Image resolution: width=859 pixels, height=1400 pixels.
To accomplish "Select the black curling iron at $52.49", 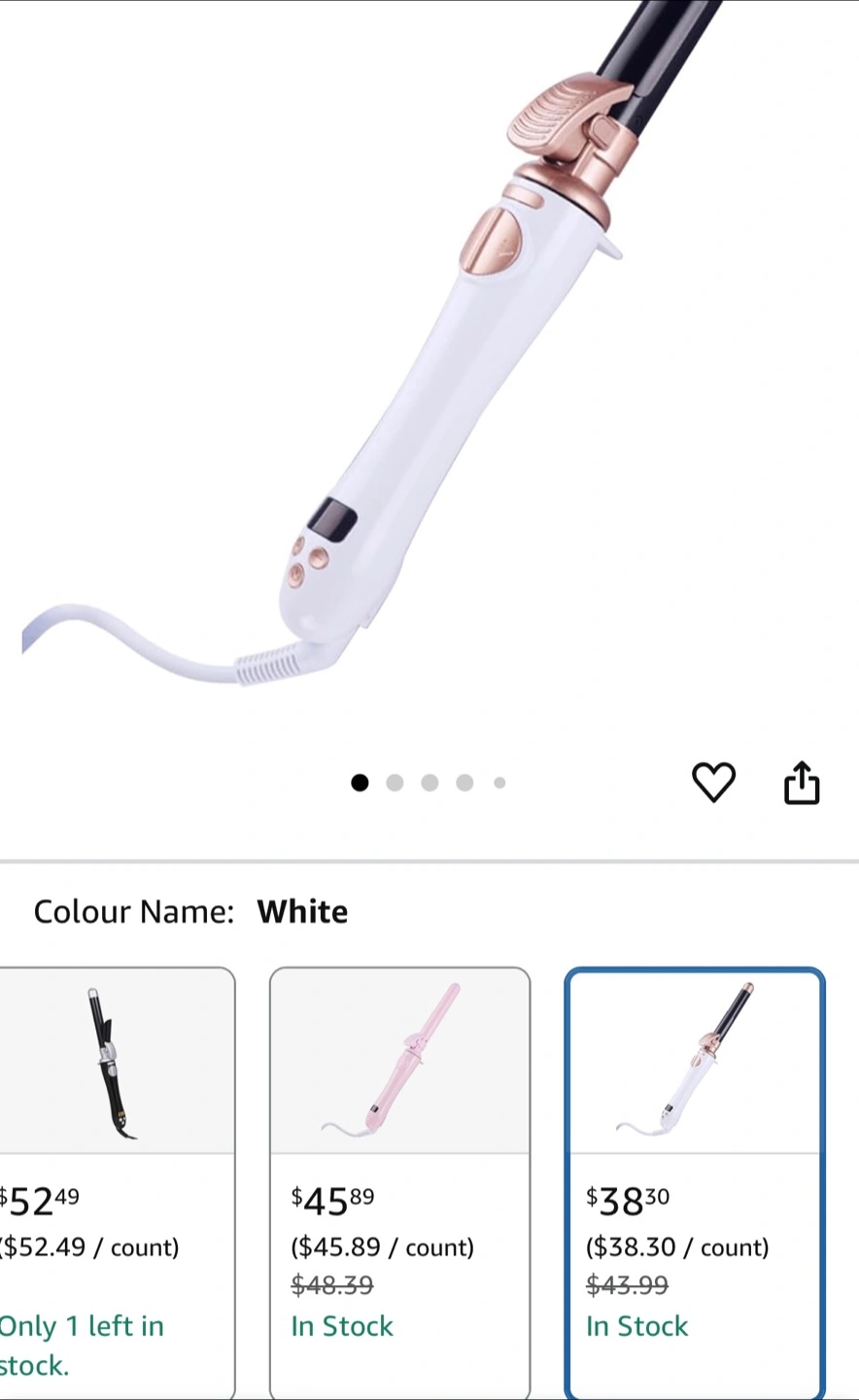I will click(118, 1183).
